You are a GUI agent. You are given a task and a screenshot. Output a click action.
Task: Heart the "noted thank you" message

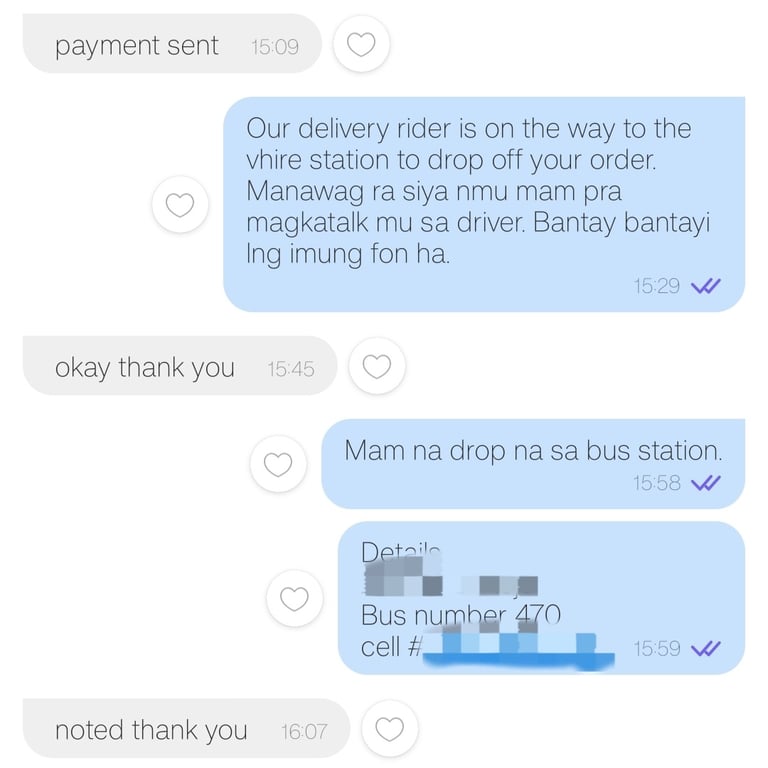coord(389,728)
